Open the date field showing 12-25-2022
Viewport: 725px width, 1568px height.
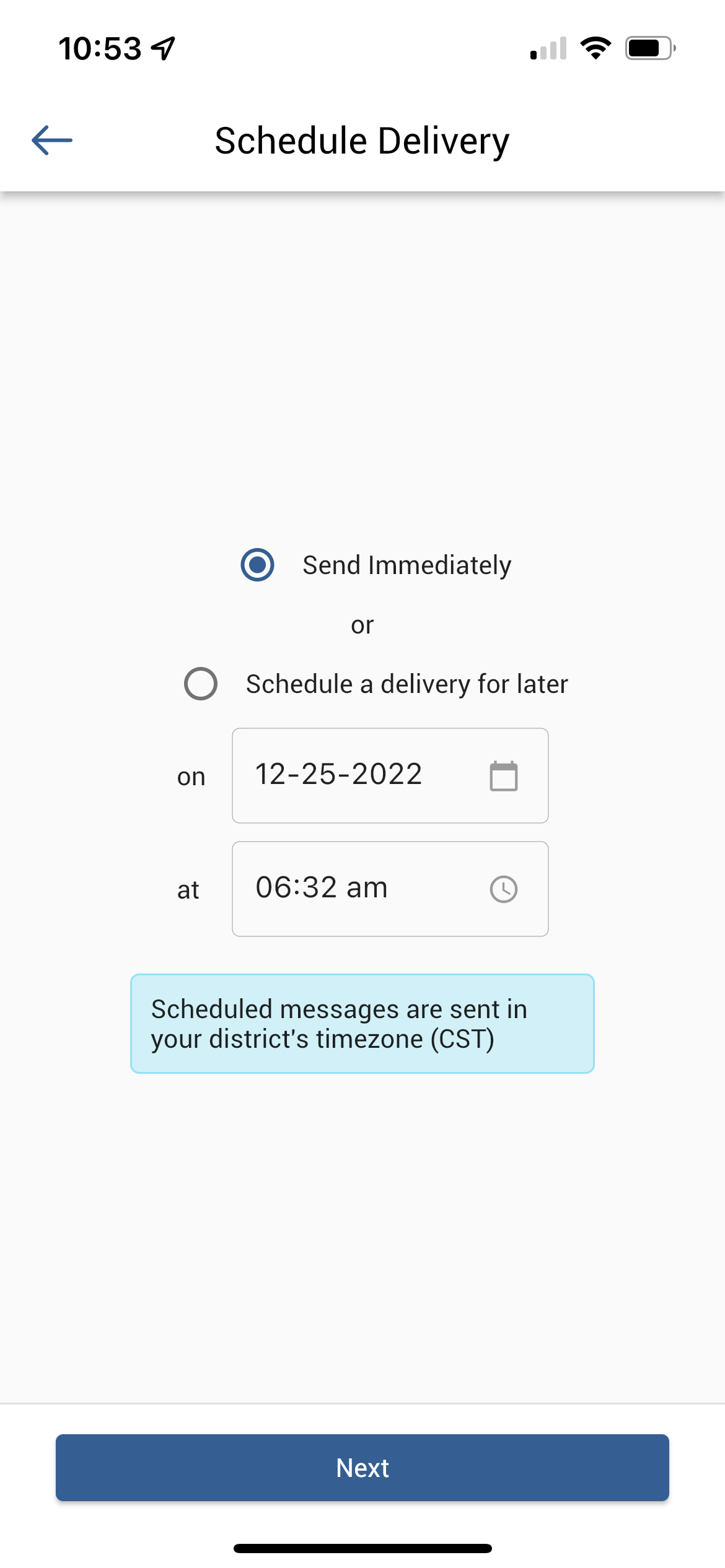click(390, 775)
